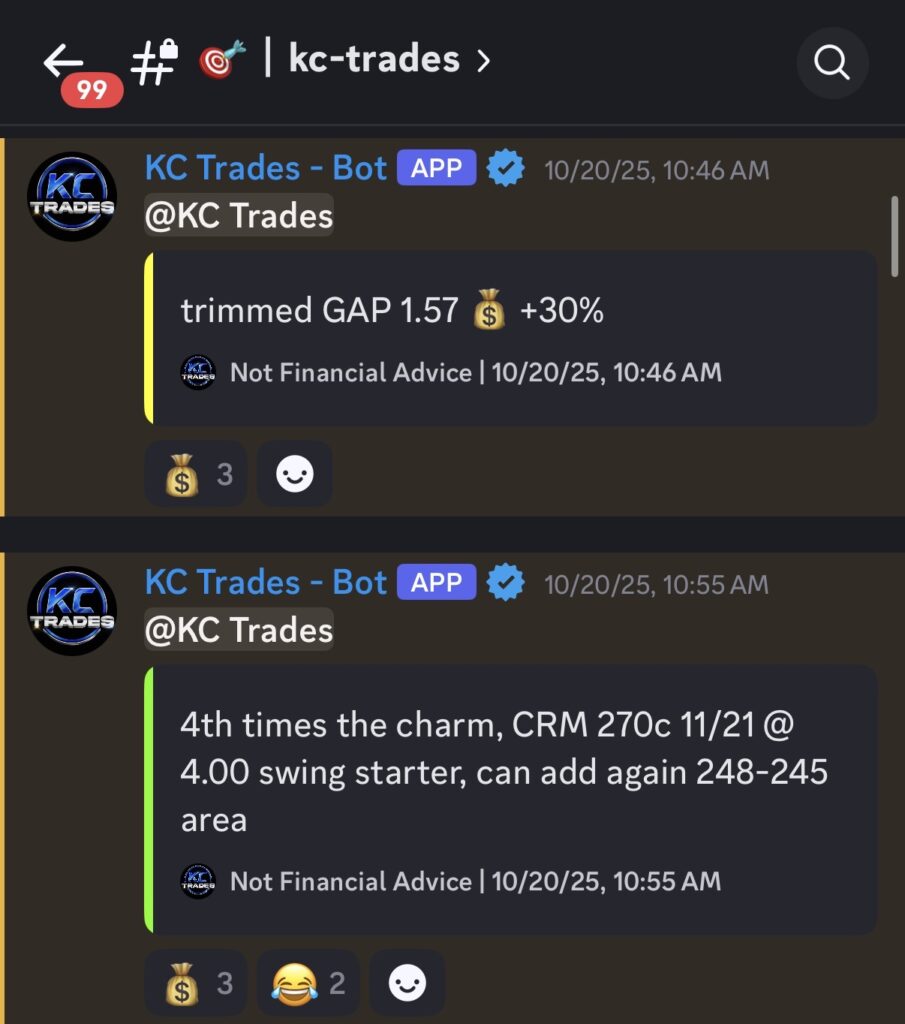Tap the laughing emoji reaction on CRM message

pyautogui.click(x=308, y=984)
